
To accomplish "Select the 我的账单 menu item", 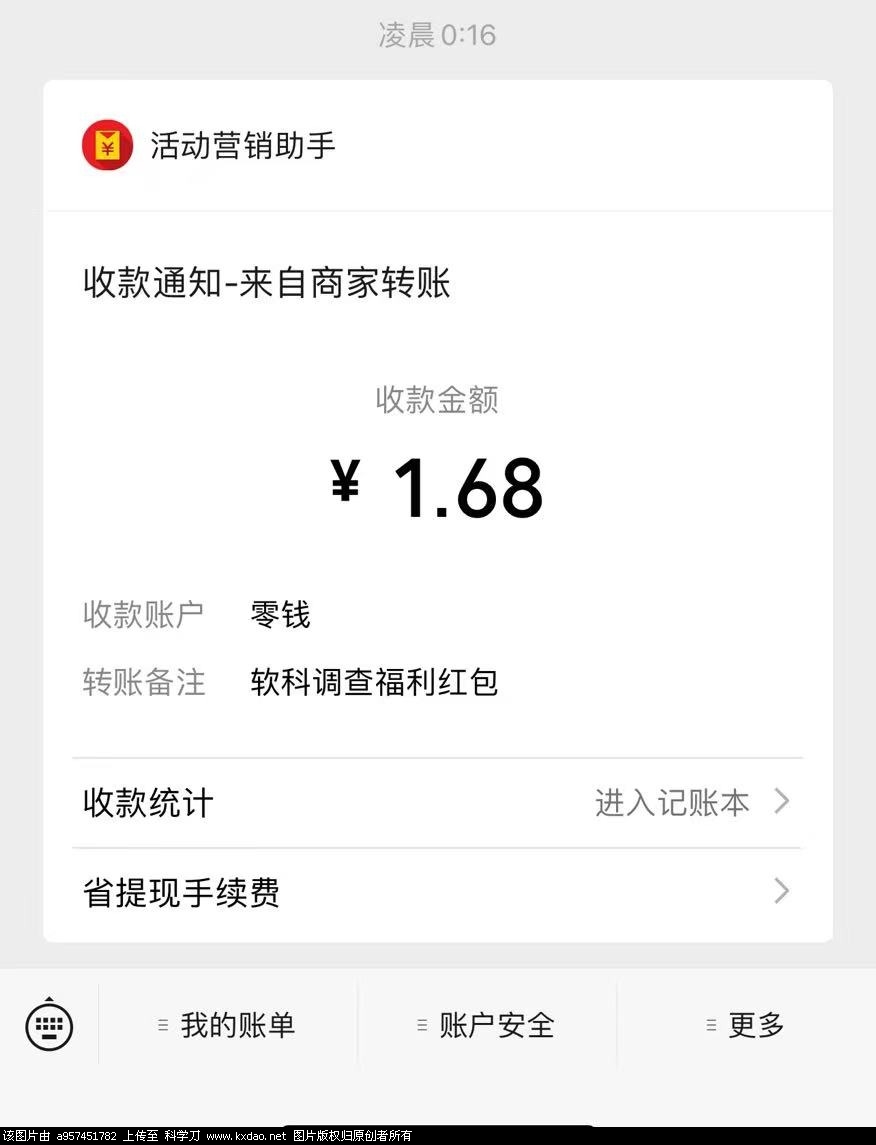I will tap(238, 1024).
